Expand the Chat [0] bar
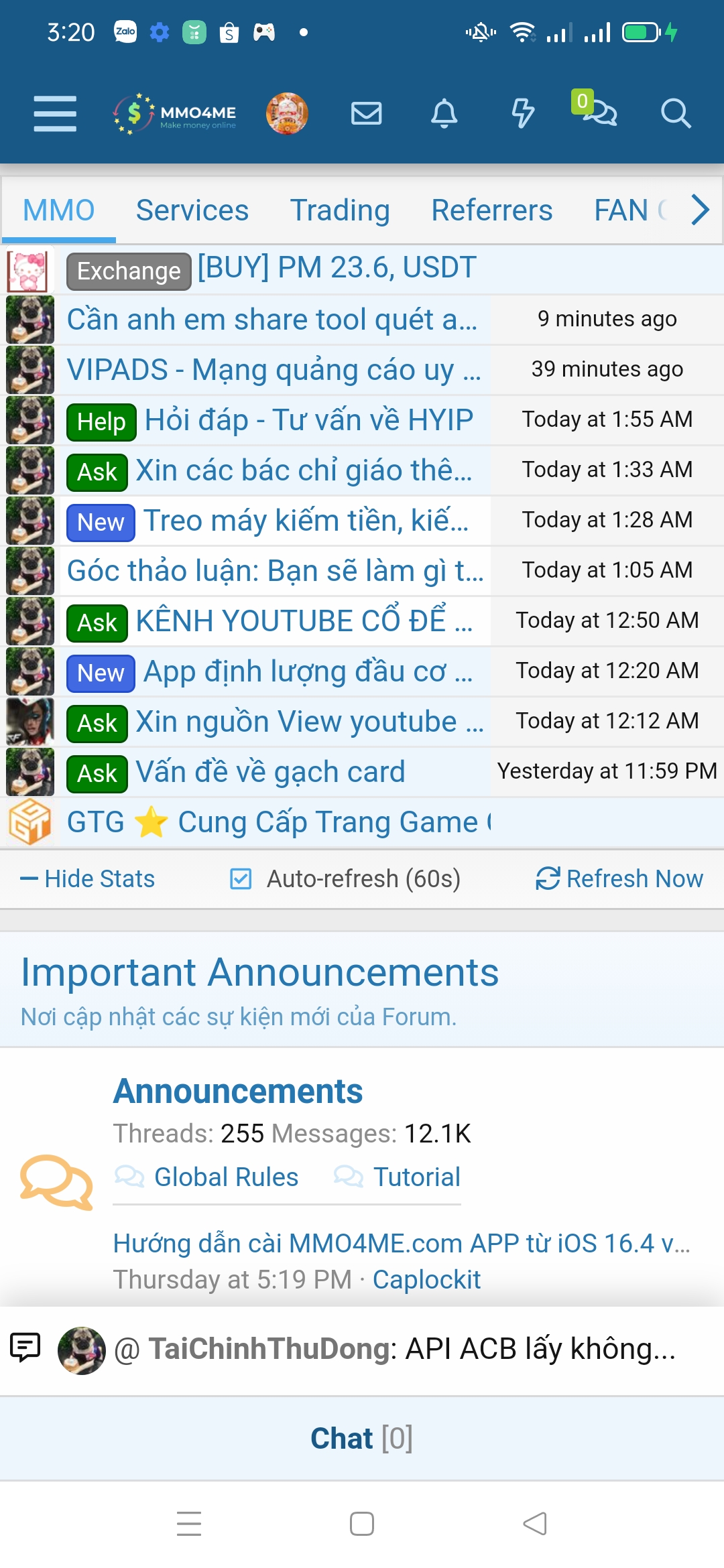 (362, 1439)
